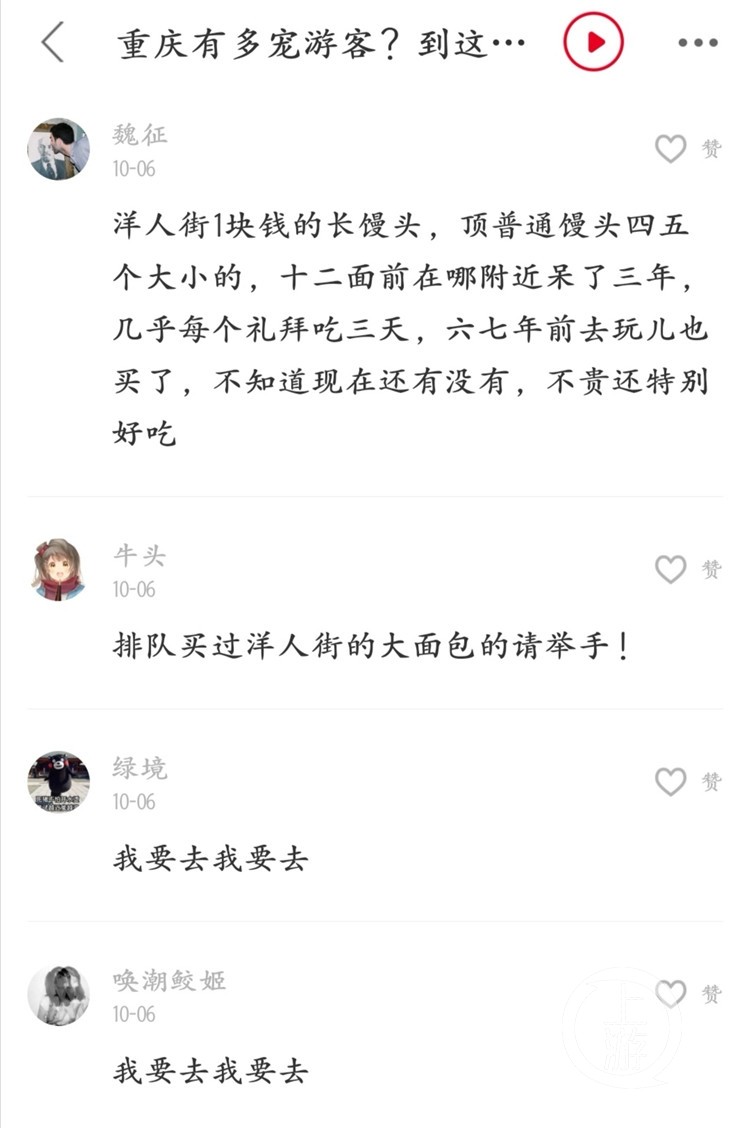The height and width of the screenshot is (1128, 750).
Task: Like 绿境's comment
Action: [x=671, y=782]
